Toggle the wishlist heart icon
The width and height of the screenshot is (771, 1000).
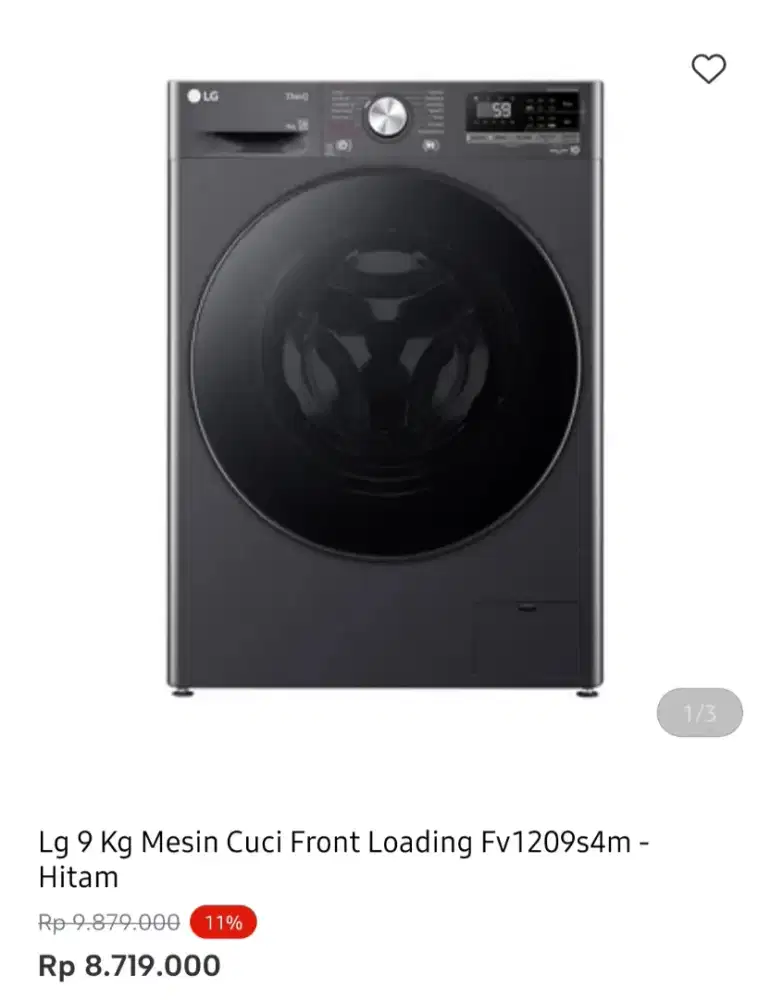tap(711, 69)
